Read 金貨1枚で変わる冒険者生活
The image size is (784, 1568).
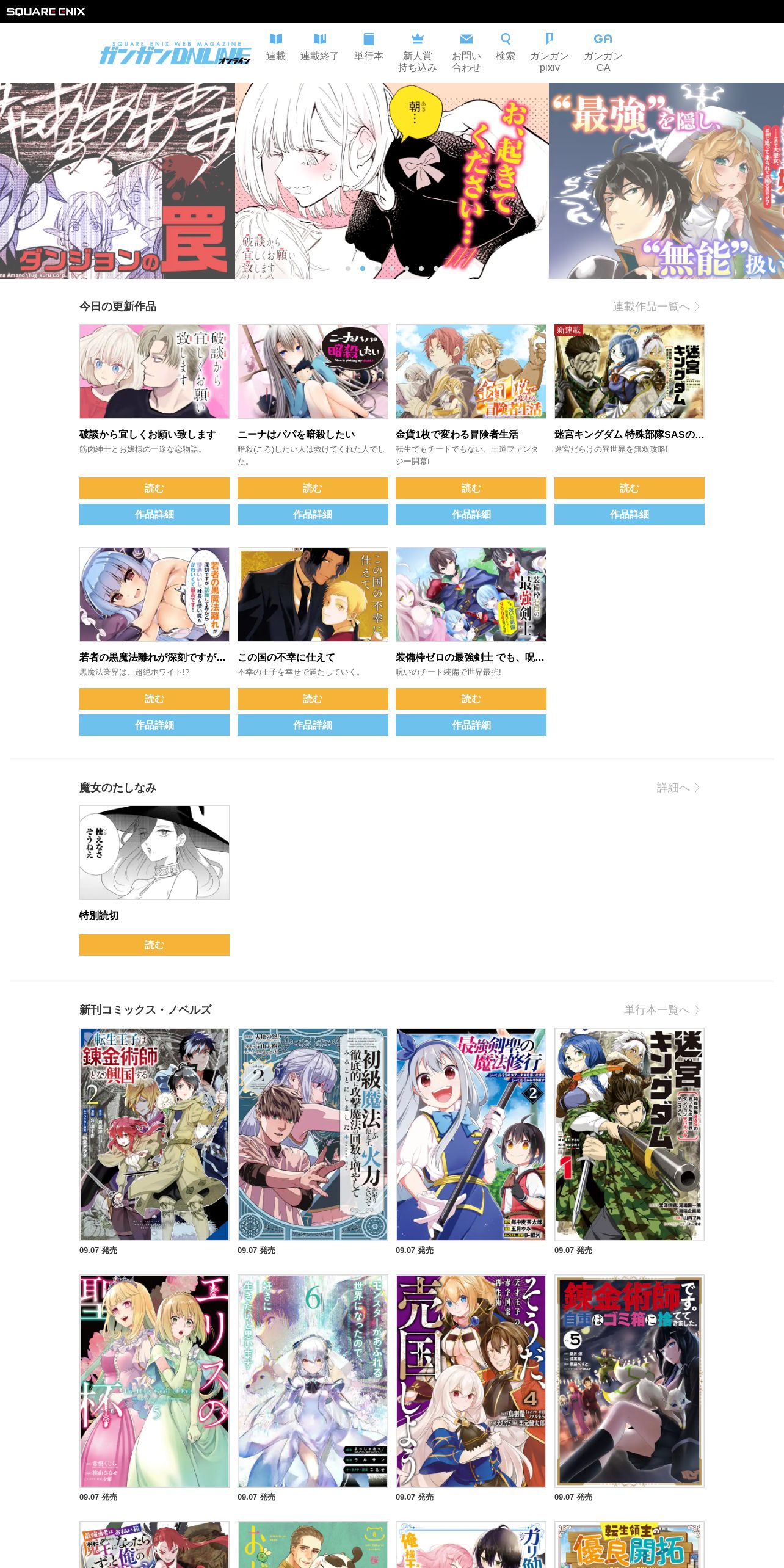click(471, 488)
